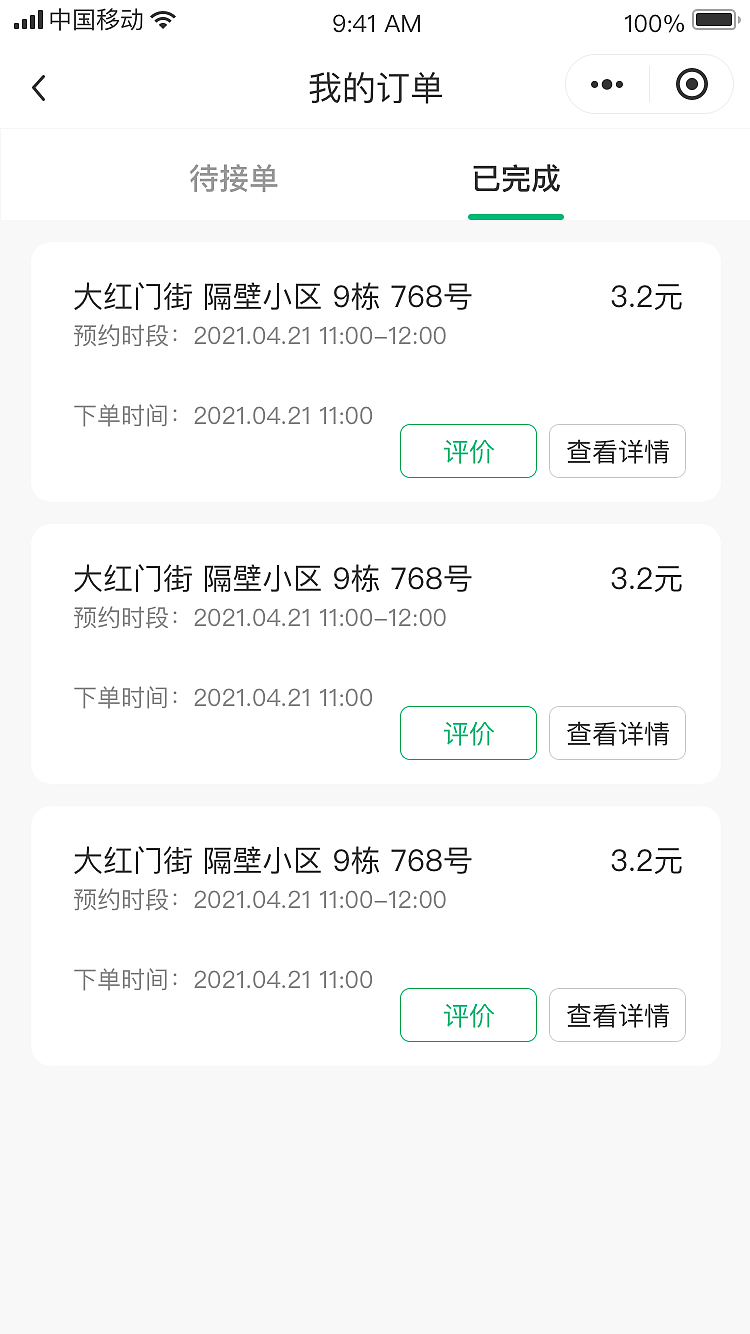
Task: Tap the 中国移动 carrier label
Action: coord(95,20)
